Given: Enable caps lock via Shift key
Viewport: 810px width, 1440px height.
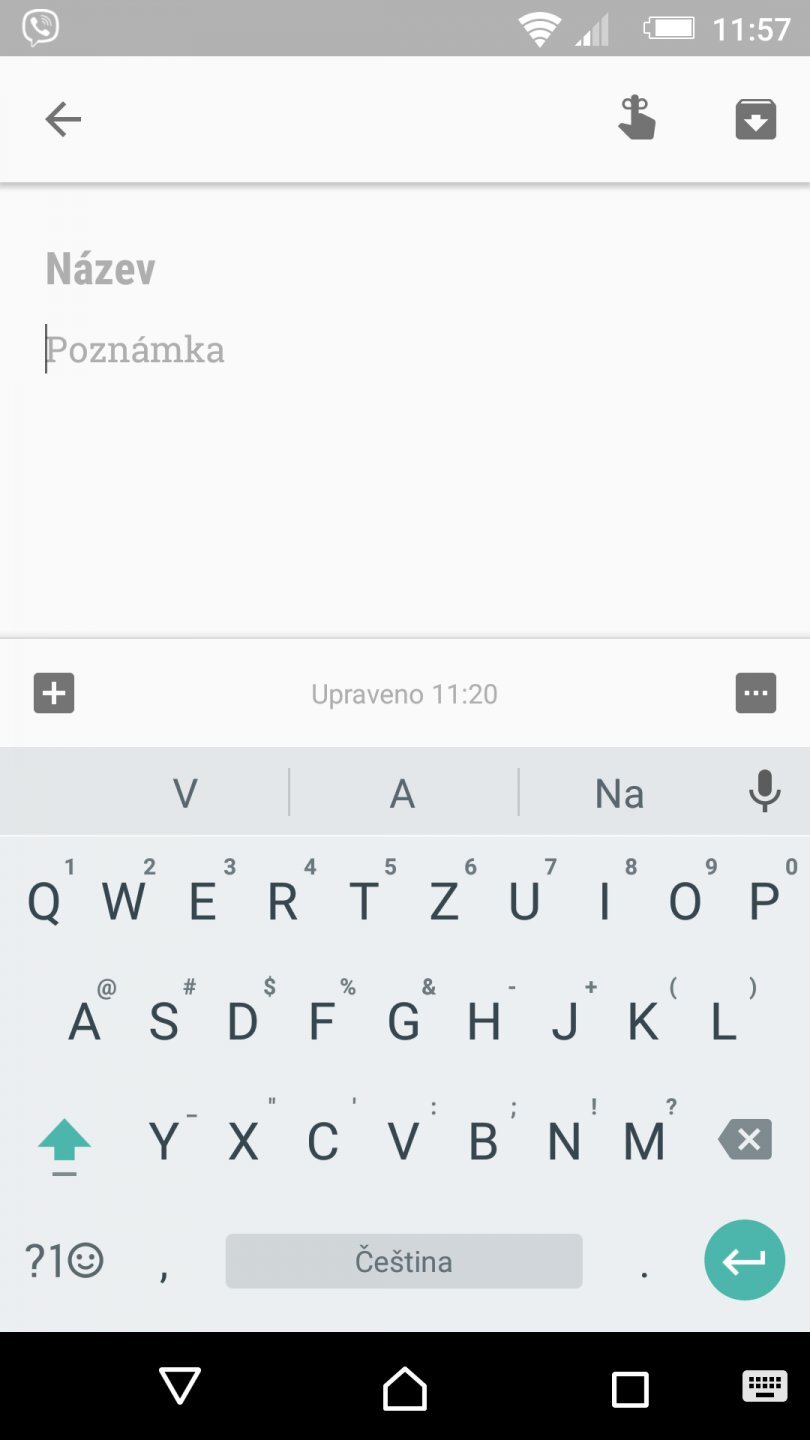Looking at the screenshot, I should tap(64, 1140).
